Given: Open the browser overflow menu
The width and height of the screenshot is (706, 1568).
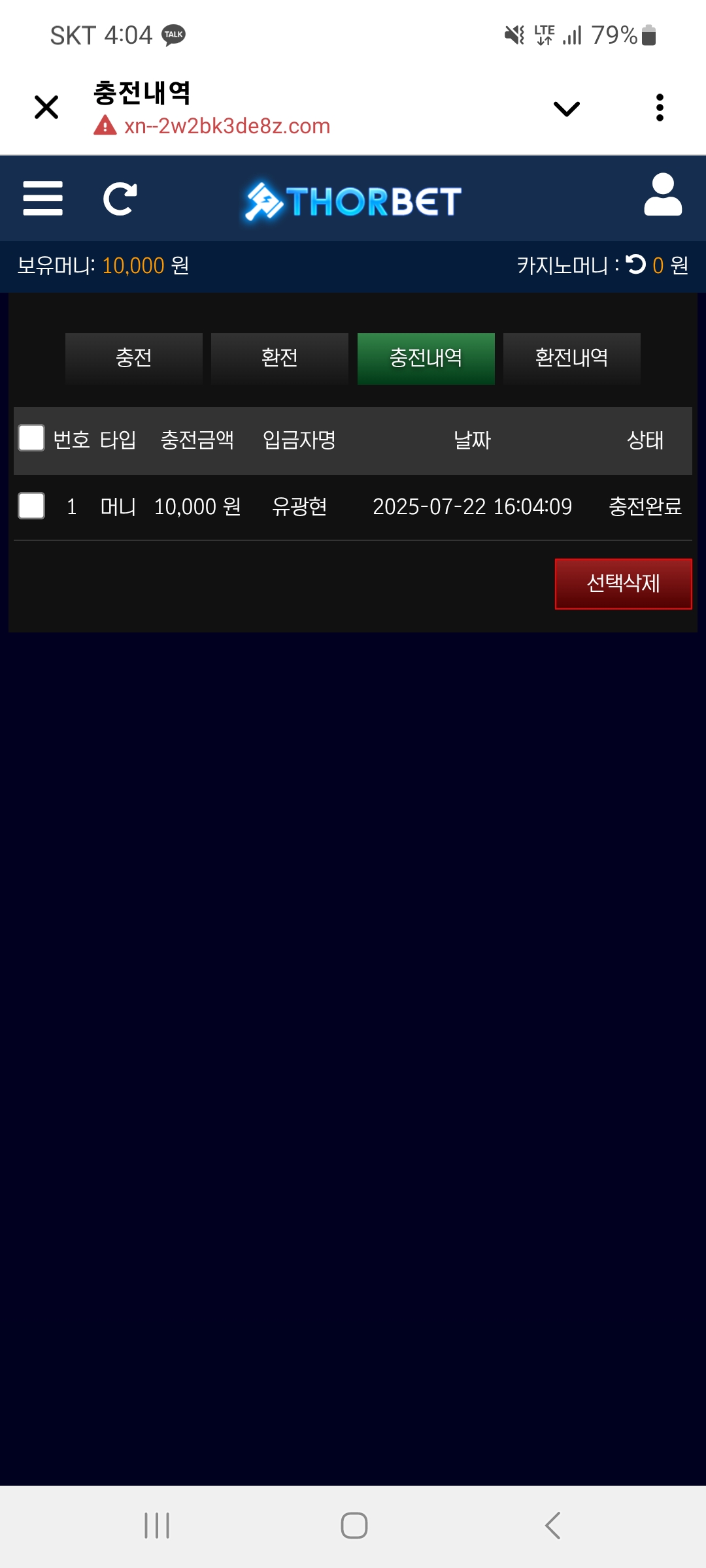Looking at the screenshot, I should click(660, 108).
